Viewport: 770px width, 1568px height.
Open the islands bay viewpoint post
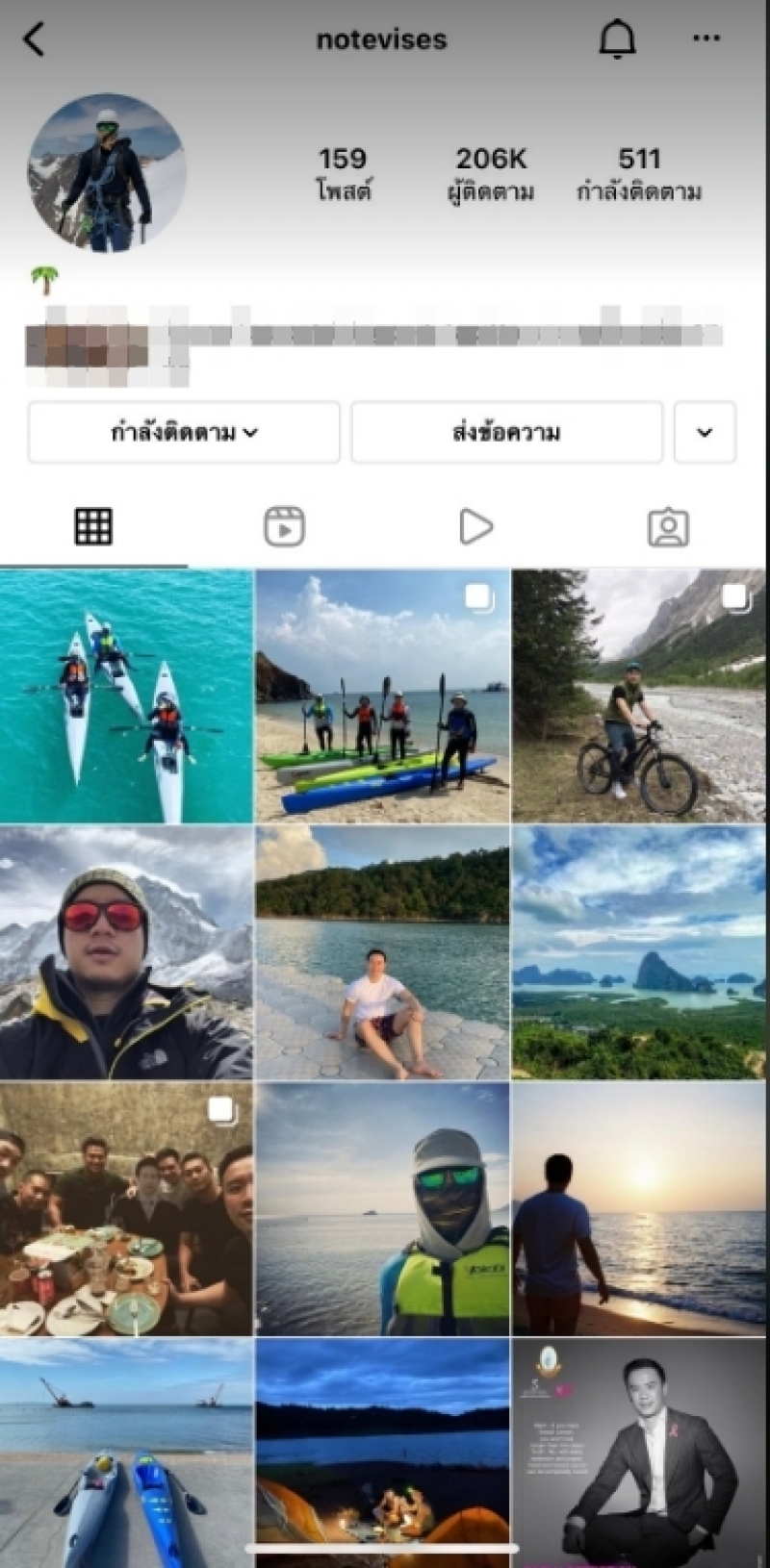coord(639,952)
